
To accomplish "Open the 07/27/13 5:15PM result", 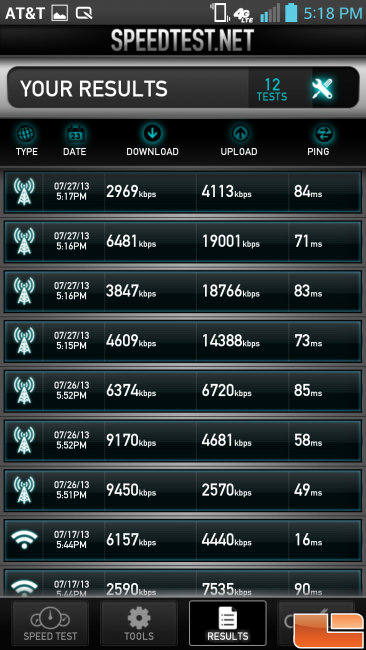I will [183, 341].
